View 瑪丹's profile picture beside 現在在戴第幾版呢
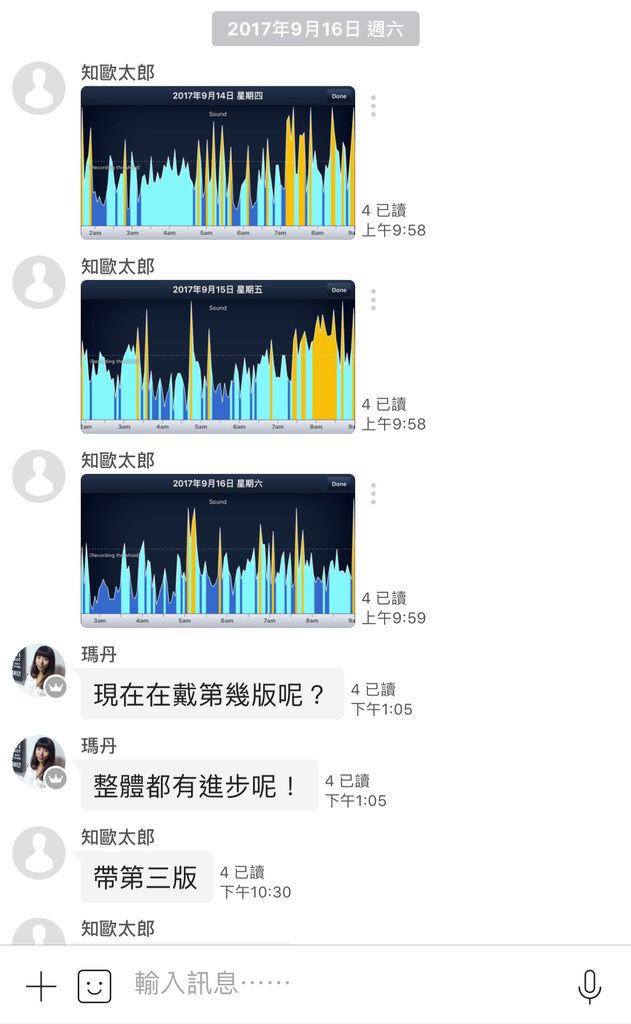The height and width of the screenshot is (1024, 631). coord(39,670)
